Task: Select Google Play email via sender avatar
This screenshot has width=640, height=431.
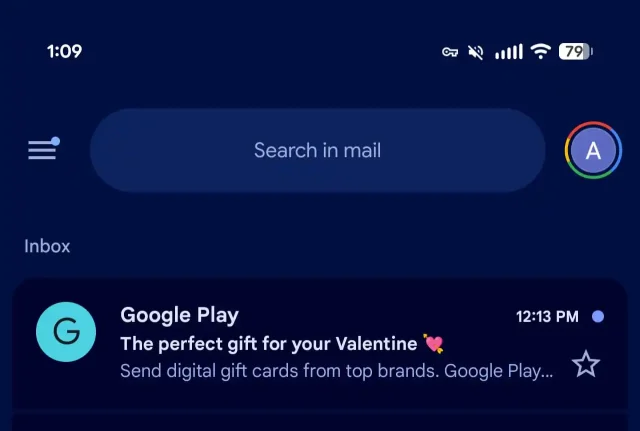Action: (x=66, y=331)
